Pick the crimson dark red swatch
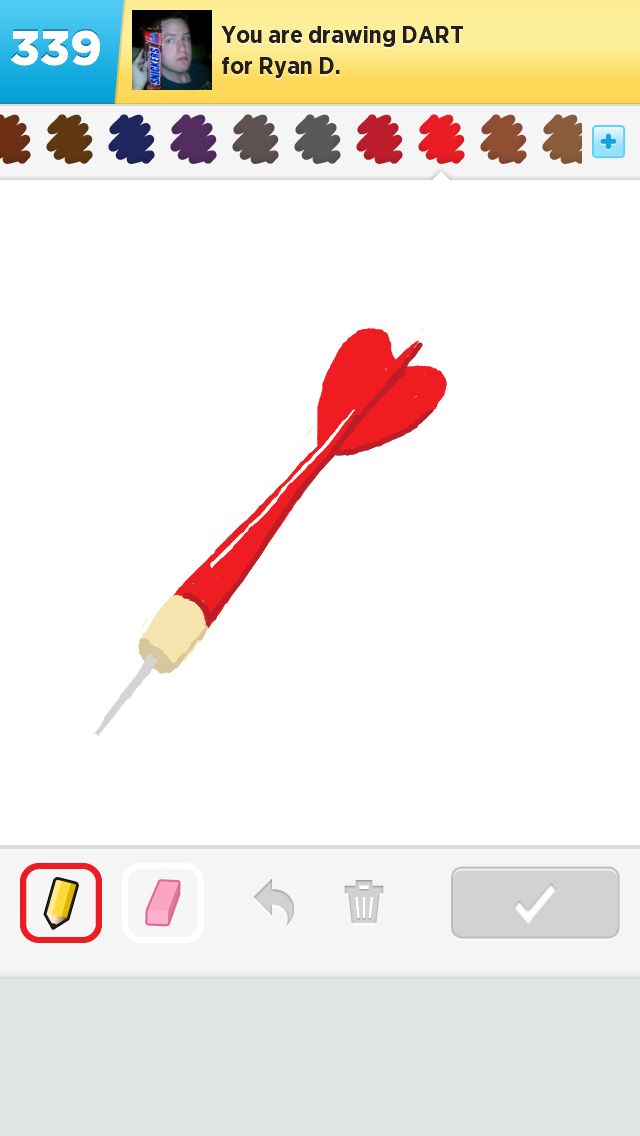This screenshot has height=1136, width=640. (379, 139)
